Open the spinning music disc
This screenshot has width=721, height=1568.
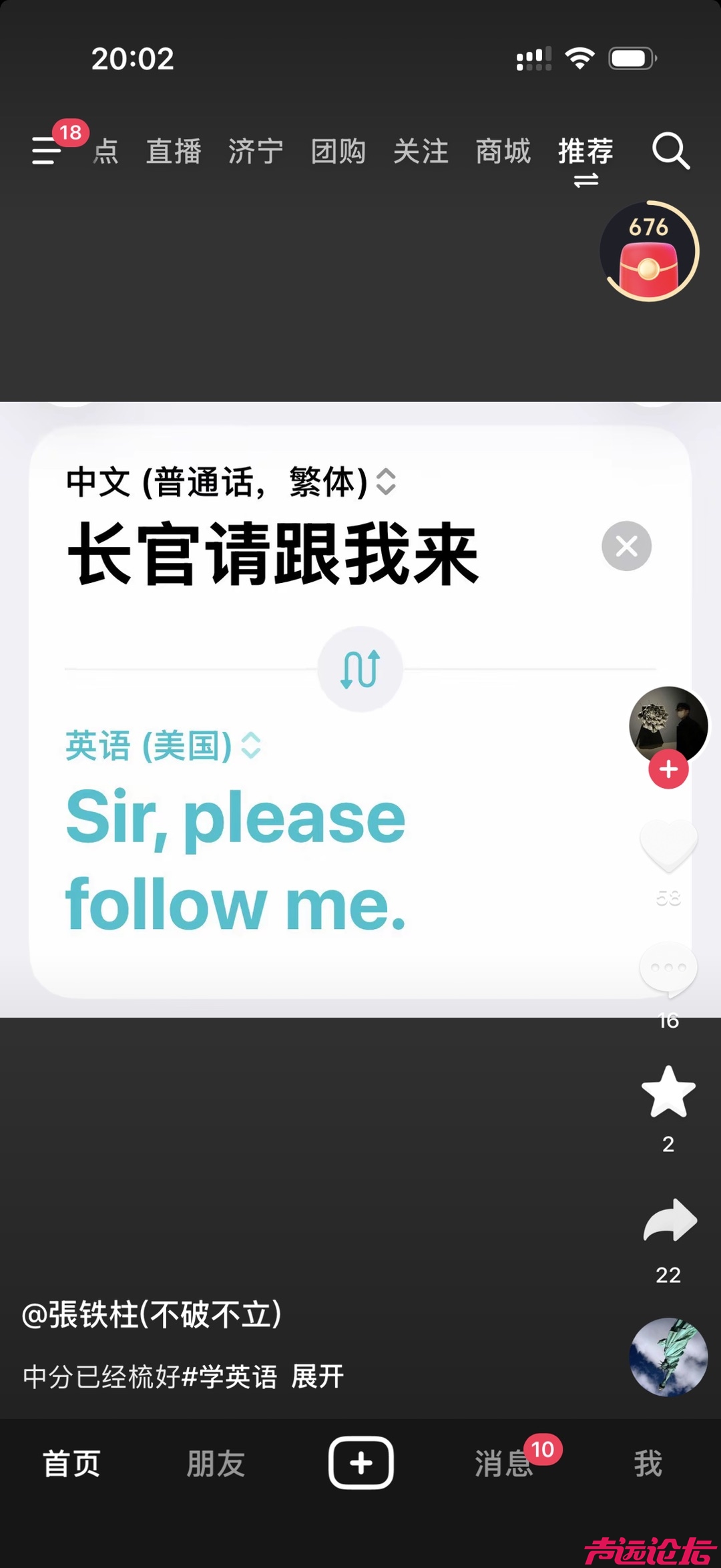coord(668,1357)
